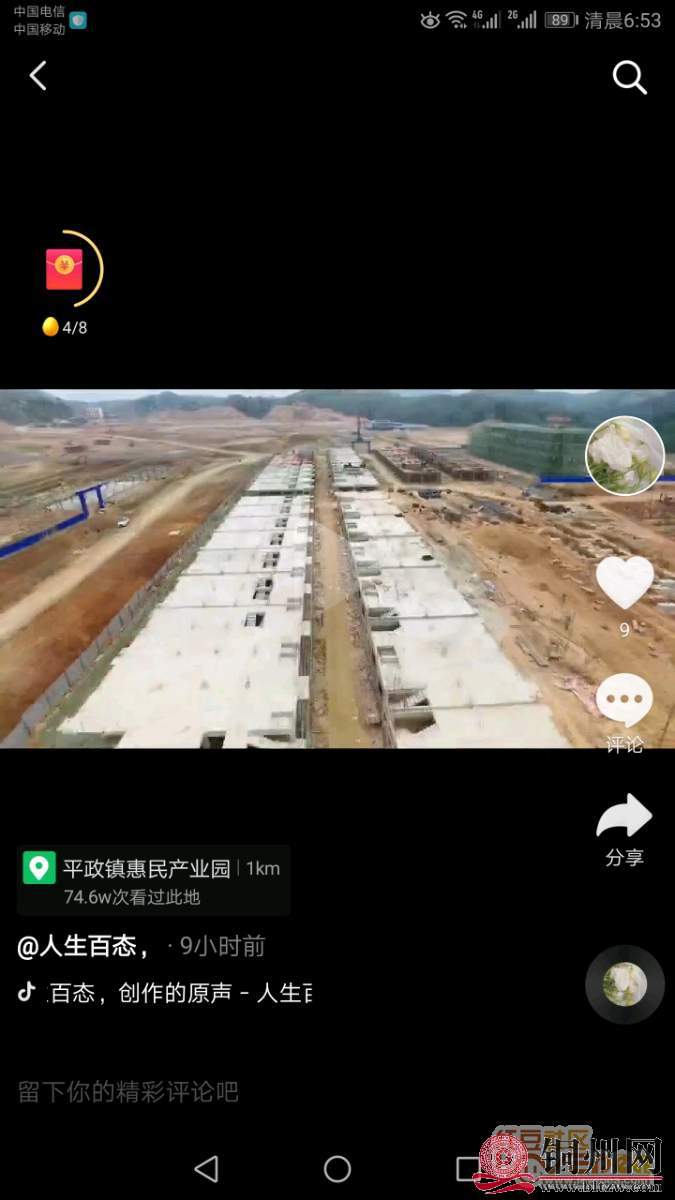Image resolution: width=675 pixels, height=1200 pixels.
Task: Tap the system home button
Action: point(337,1168)
